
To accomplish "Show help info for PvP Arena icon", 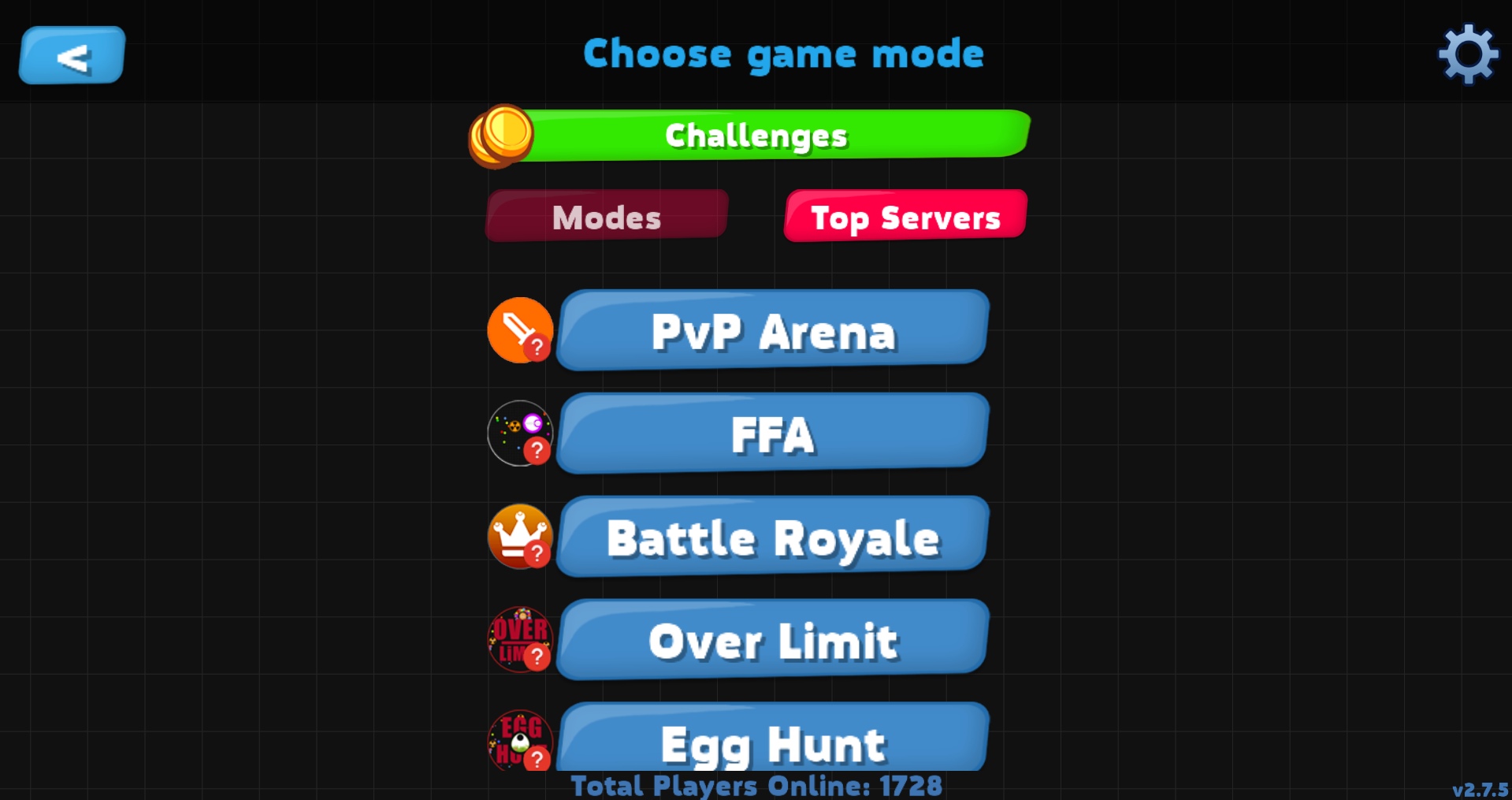I will click(537, 347).
